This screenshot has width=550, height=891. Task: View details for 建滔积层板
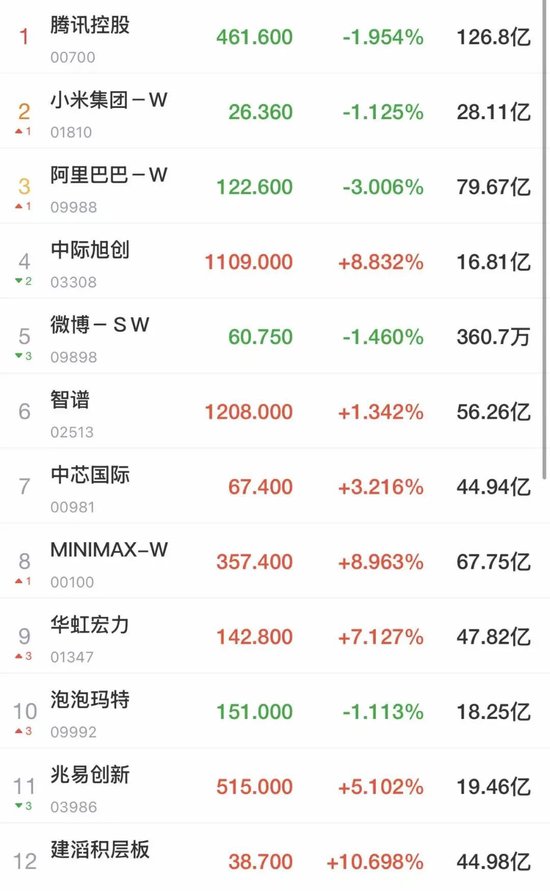tap(272, 857)
